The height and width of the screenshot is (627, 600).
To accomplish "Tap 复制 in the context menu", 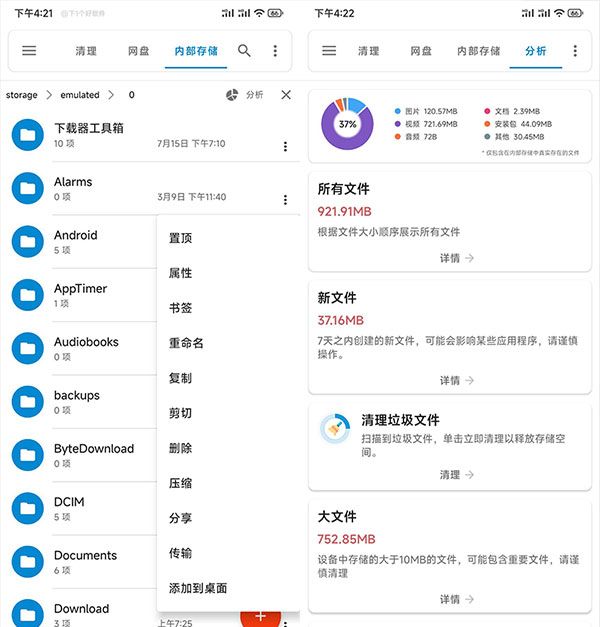I will pos(181,378).
